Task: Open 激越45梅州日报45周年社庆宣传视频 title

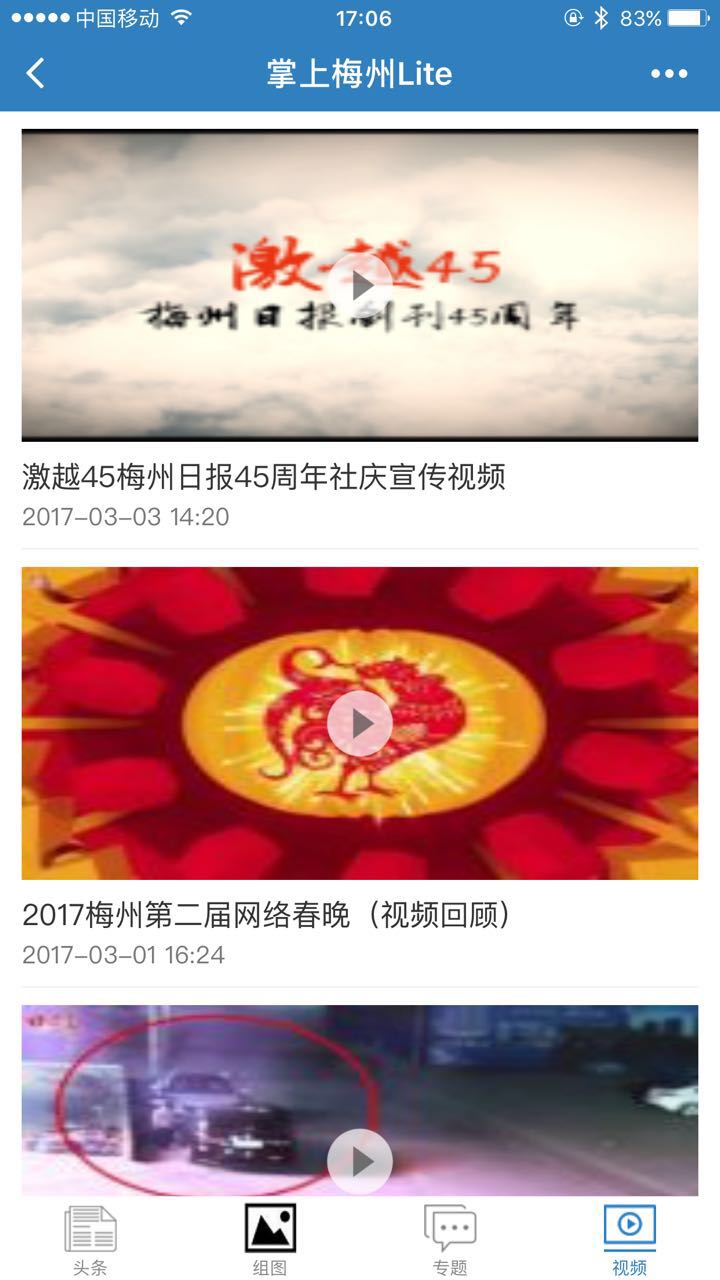Action: pos(264,477)
